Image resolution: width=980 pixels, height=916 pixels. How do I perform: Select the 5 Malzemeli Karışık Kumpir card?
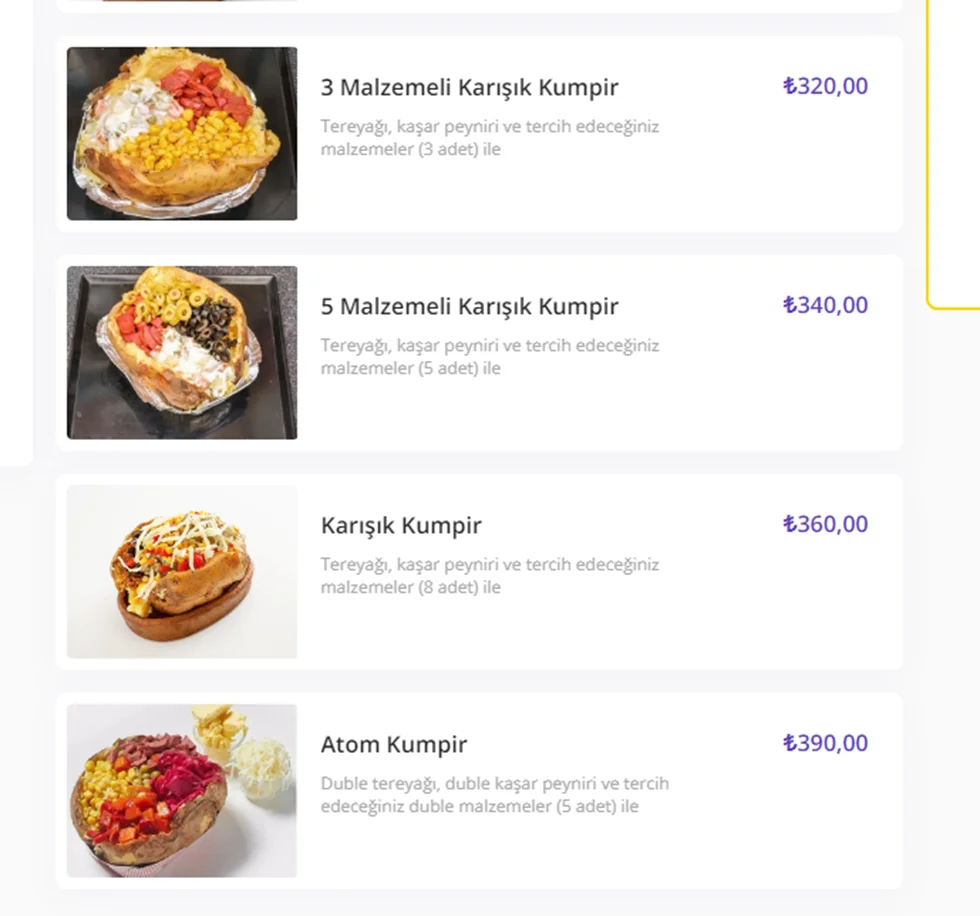pyautogui.click(x=469, y=307)
